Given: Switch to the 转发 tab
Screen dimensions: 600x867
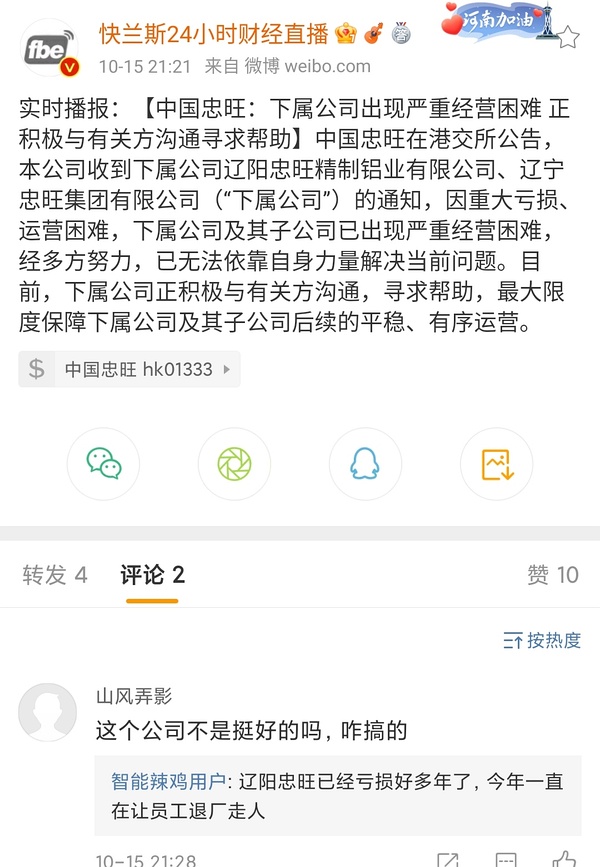Looking at the screenshot, I should (55, 575).
